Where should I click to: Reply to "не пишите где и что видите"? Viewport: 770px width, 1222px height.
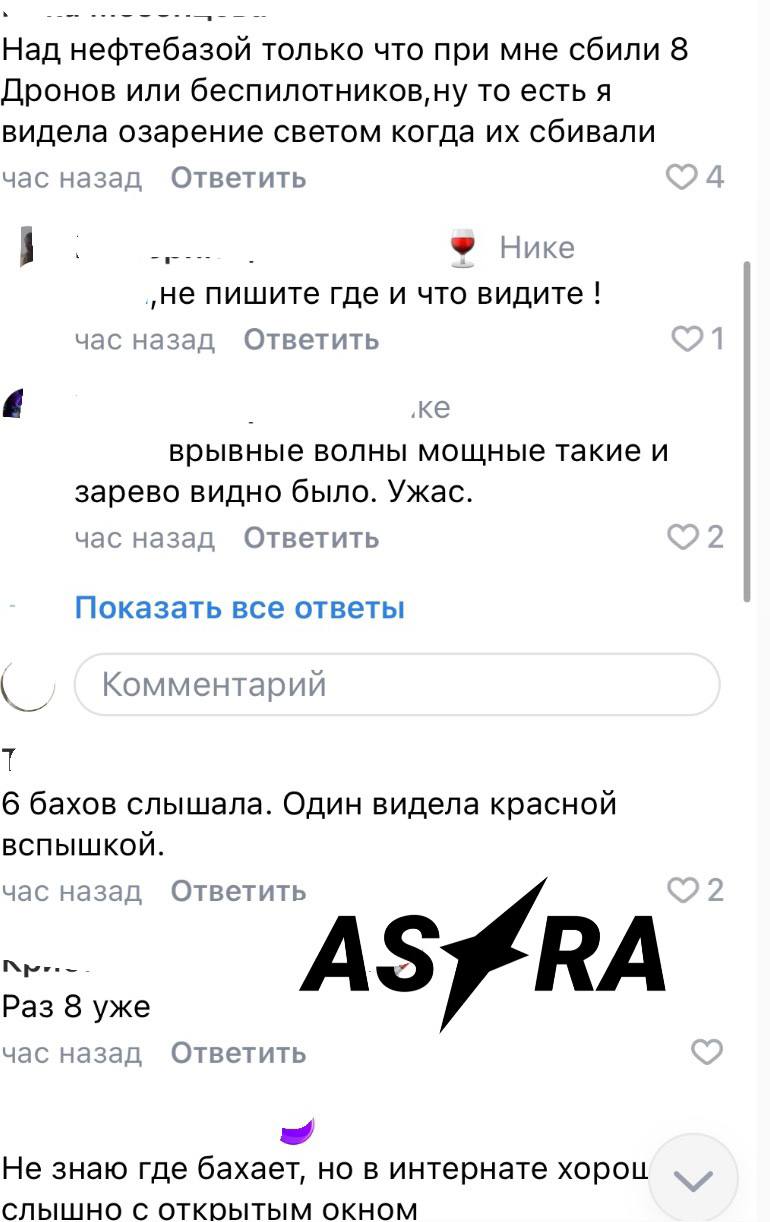coord(311,340)
